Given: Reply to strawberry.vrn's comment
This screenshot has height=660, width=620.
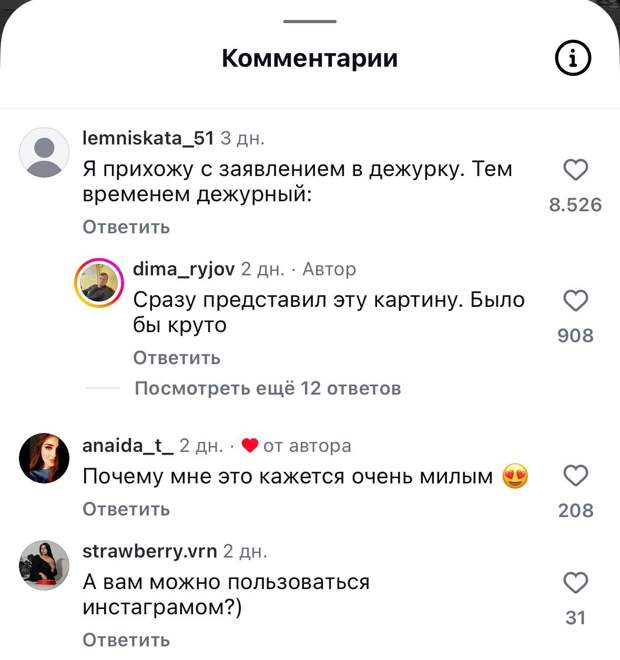Looking at the screenshot, I should (x=126, y=640).
